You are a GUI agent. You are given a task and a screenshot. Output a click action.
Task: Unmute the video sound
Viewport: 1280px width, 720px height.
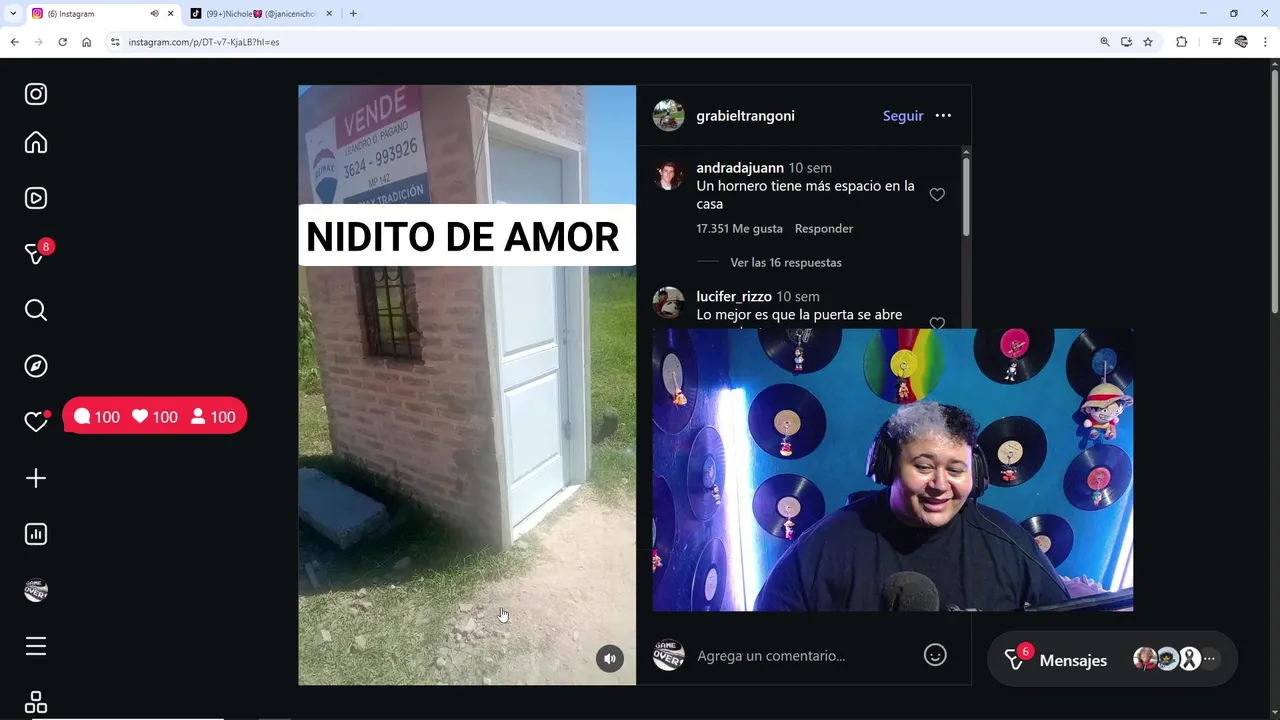(610, 658)
